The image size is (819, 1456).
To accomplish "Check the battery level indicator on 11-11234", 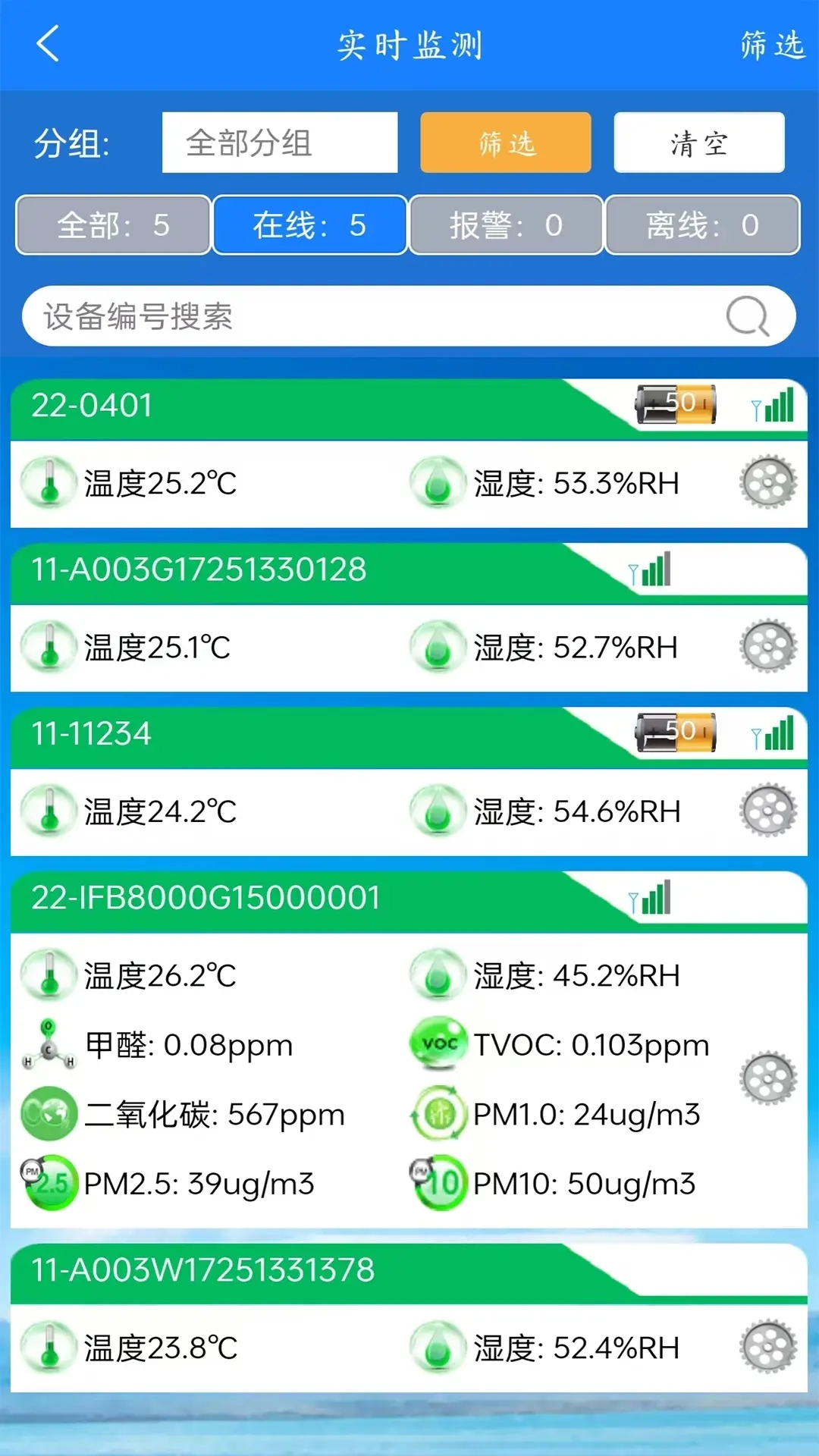I will click(673, 733).
